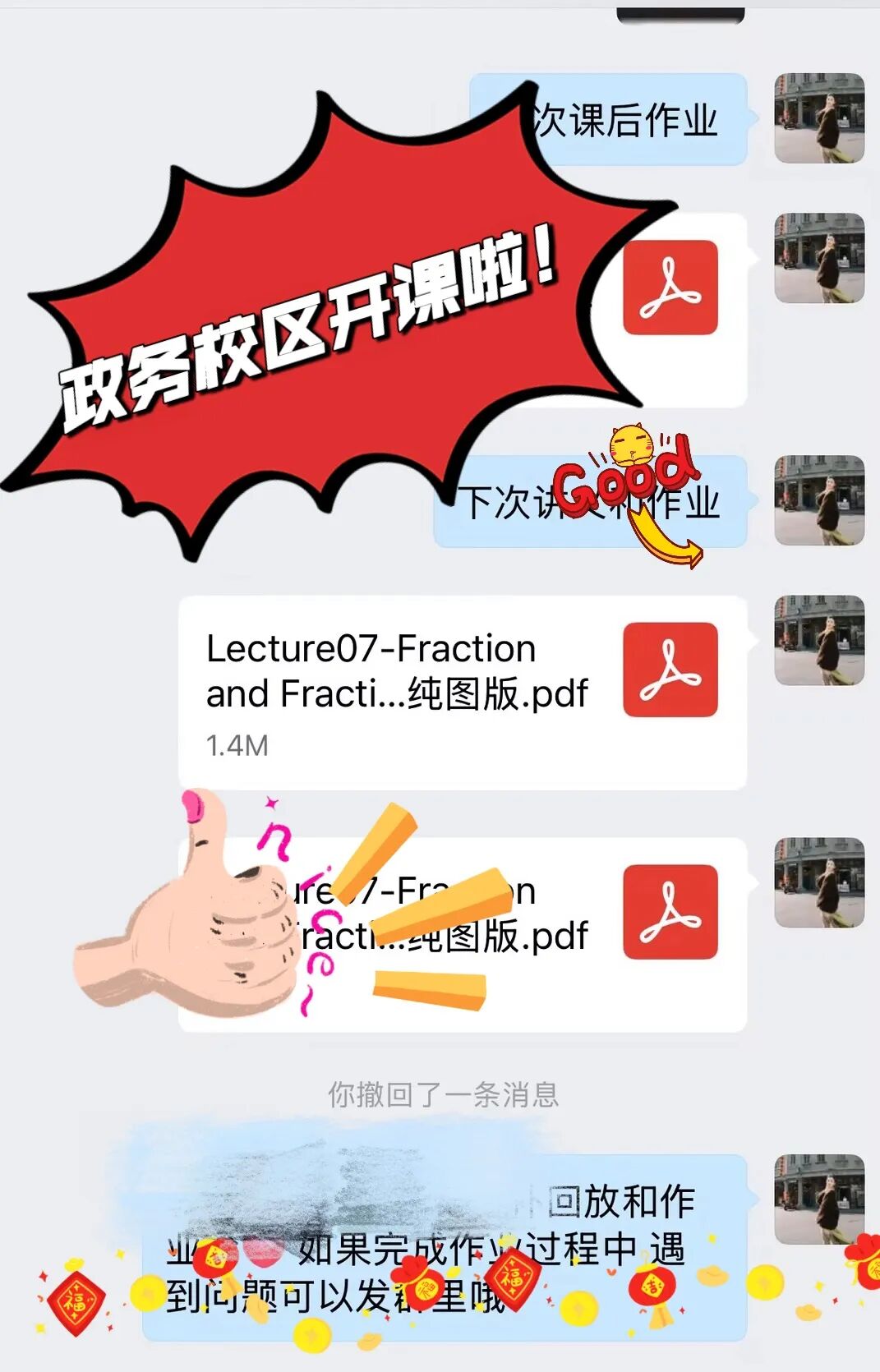Tap the avatar next to the Lecture07 PDF bubble
Screen dimensions: 880x1372
click(x=819, y=639)
